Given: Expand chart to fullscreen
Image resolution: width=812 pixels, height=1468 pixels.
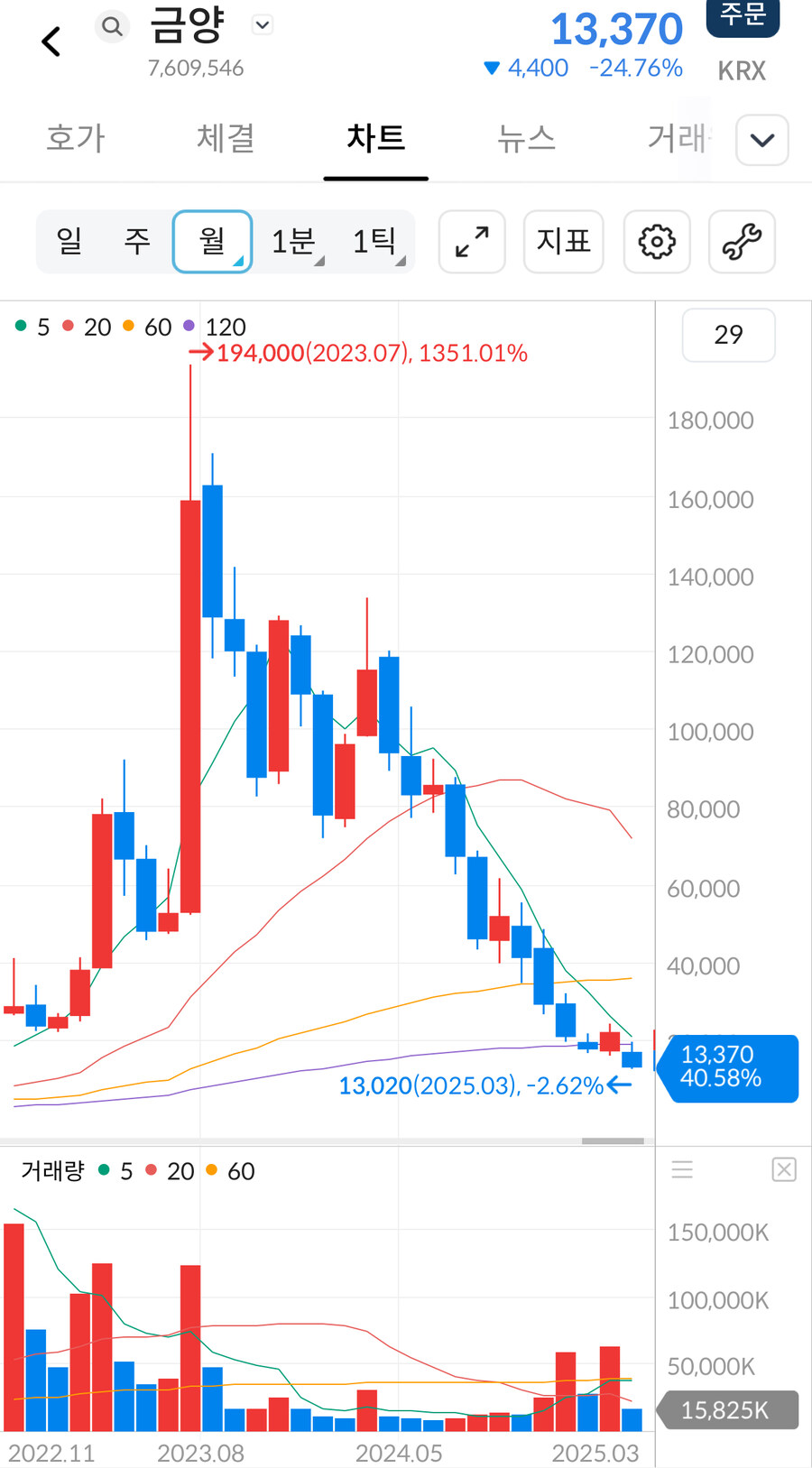Looking at the screenshot, I should [472, 242].
